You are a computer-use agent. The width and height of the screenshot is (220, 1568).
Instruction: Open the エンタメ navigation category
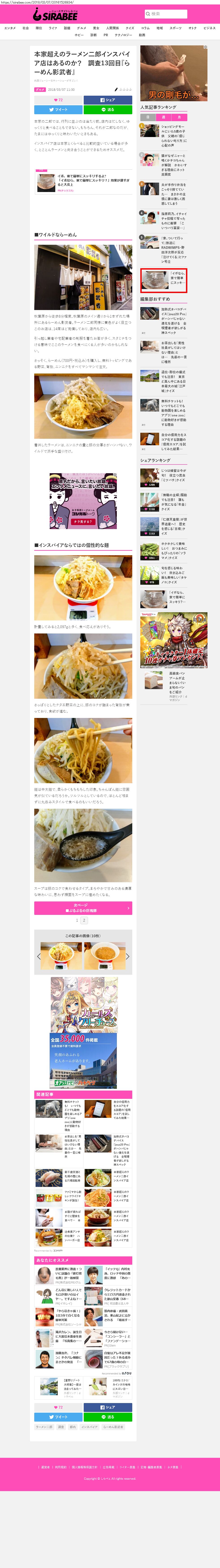pos(10,28)
